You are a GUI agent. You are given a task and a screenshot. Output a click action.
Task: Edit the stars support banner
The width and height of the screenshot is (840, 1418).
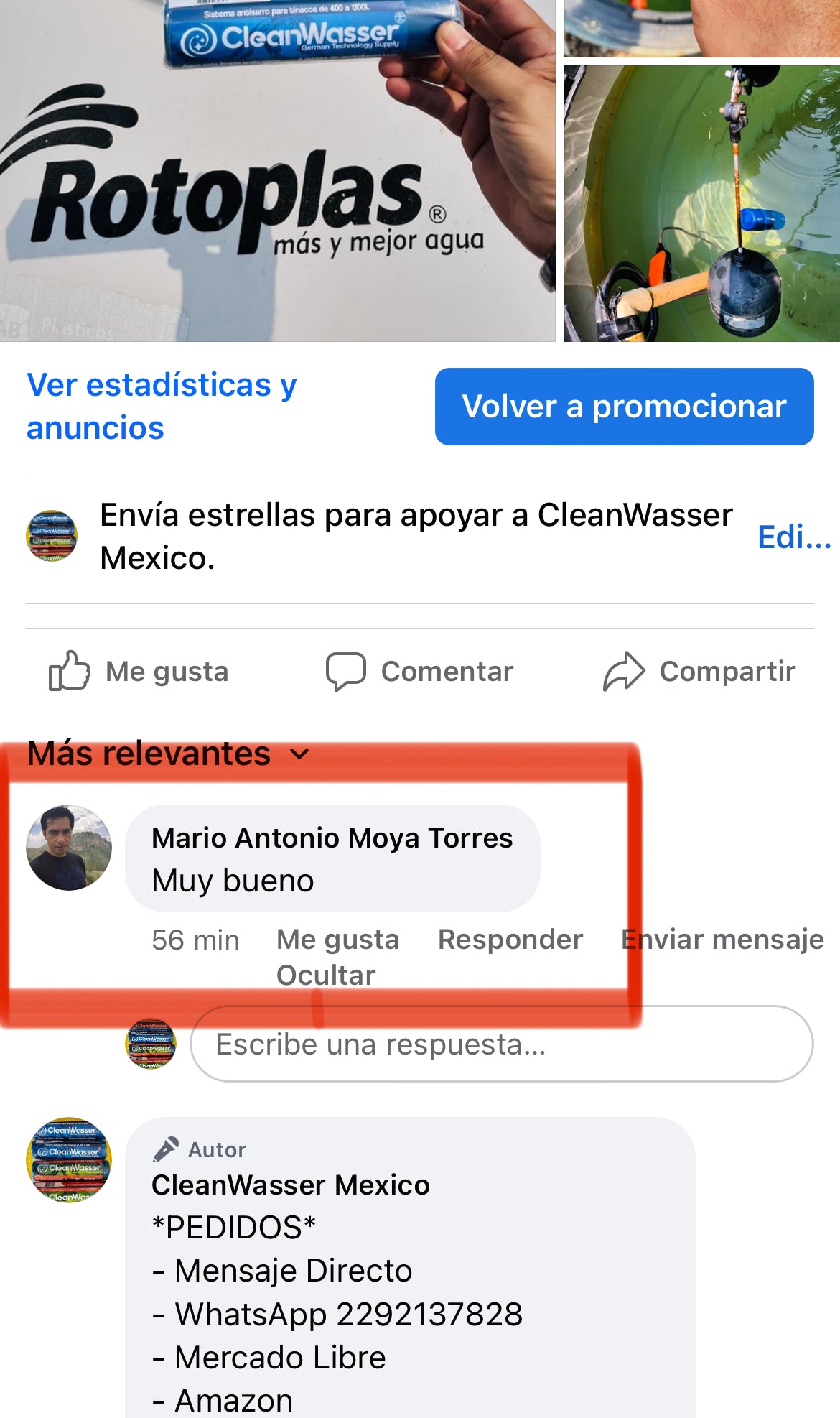pyautogui.click(x=793, y=537)
